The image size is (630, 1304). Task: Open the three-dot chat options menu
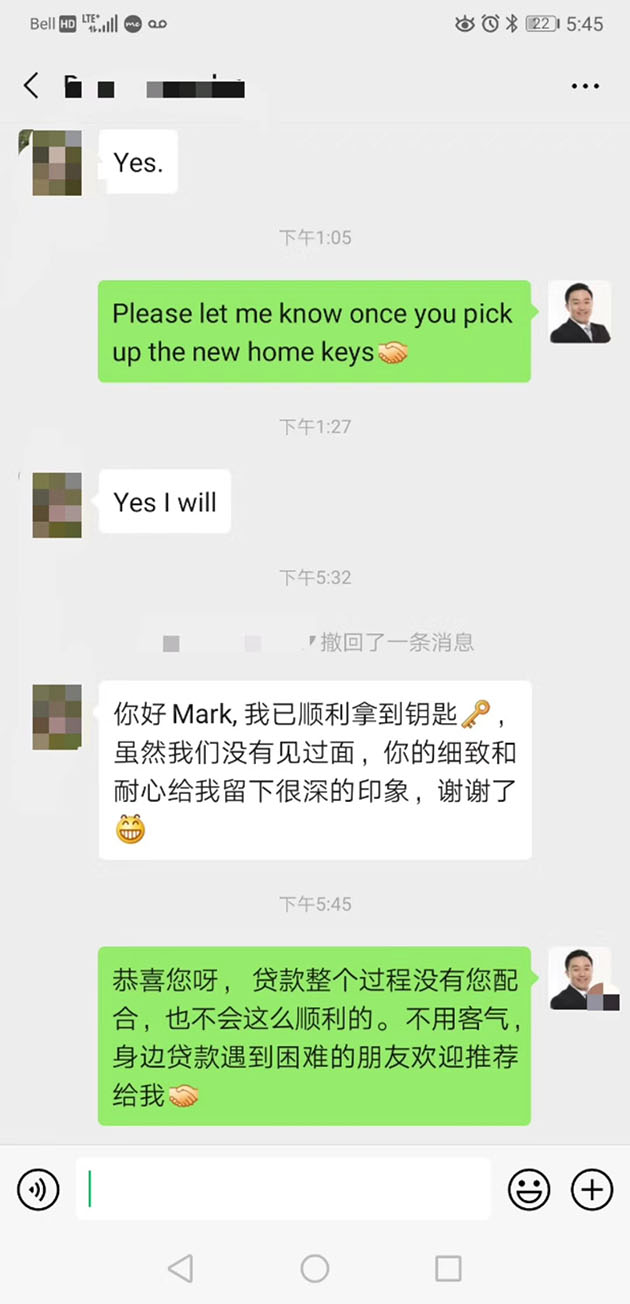point(585,87)
